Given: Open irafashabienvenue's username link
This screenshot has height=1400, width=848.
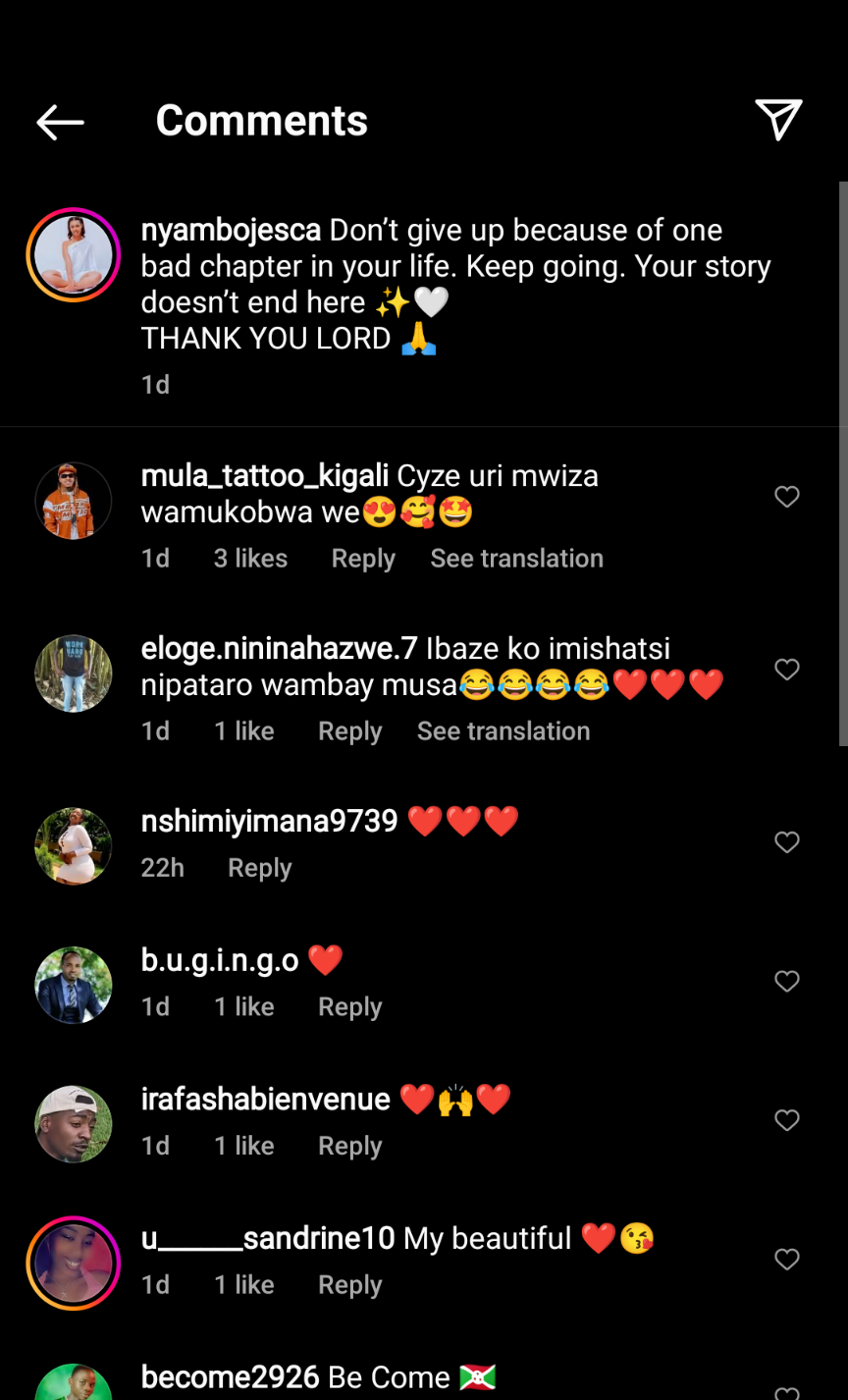Looking at the screenshot, I should (265, 1100).
